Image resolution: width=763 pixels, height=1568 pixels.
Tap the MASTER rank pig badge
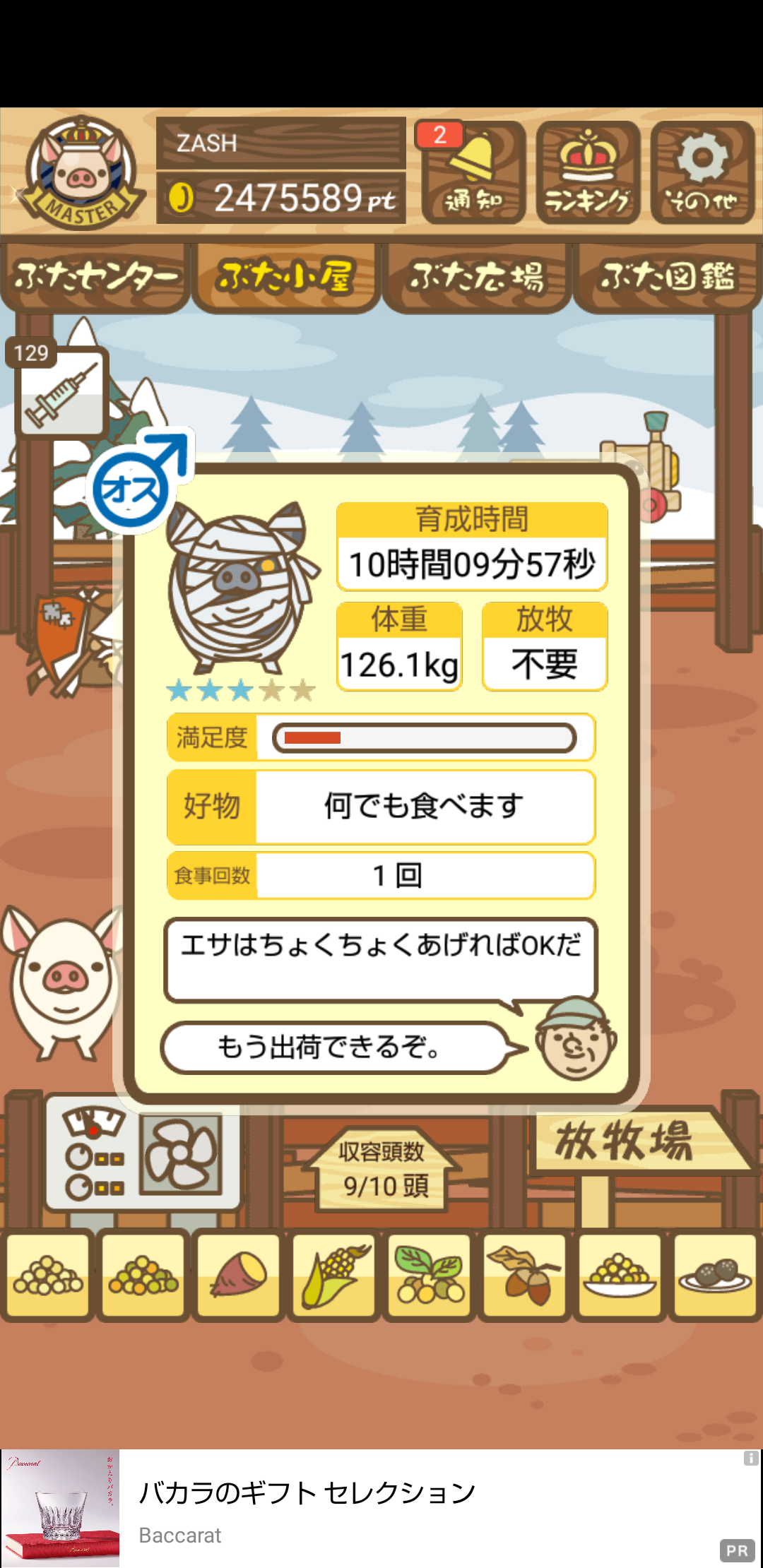(82, 172)
